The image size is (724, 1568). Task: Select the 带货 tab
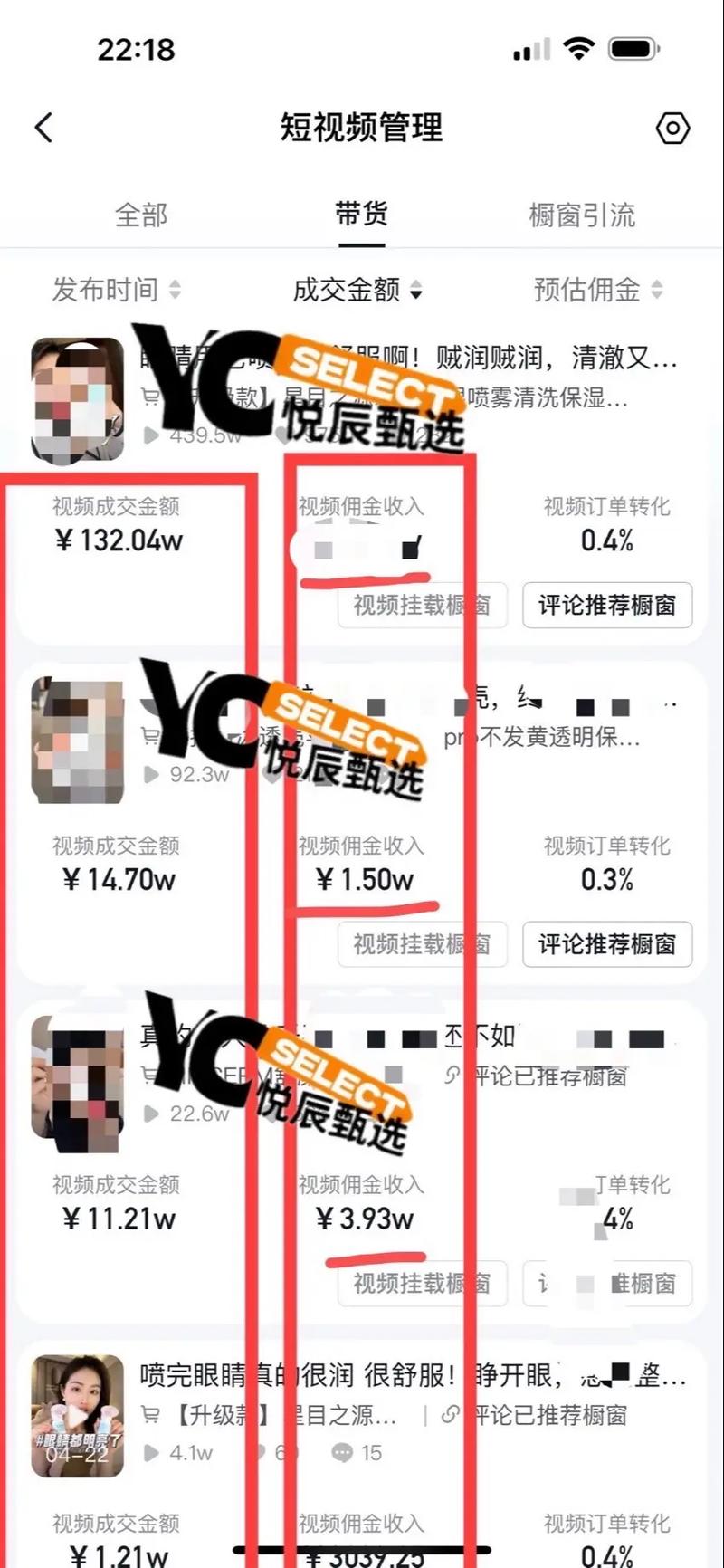pyautogui.click(x=361, y=215)
